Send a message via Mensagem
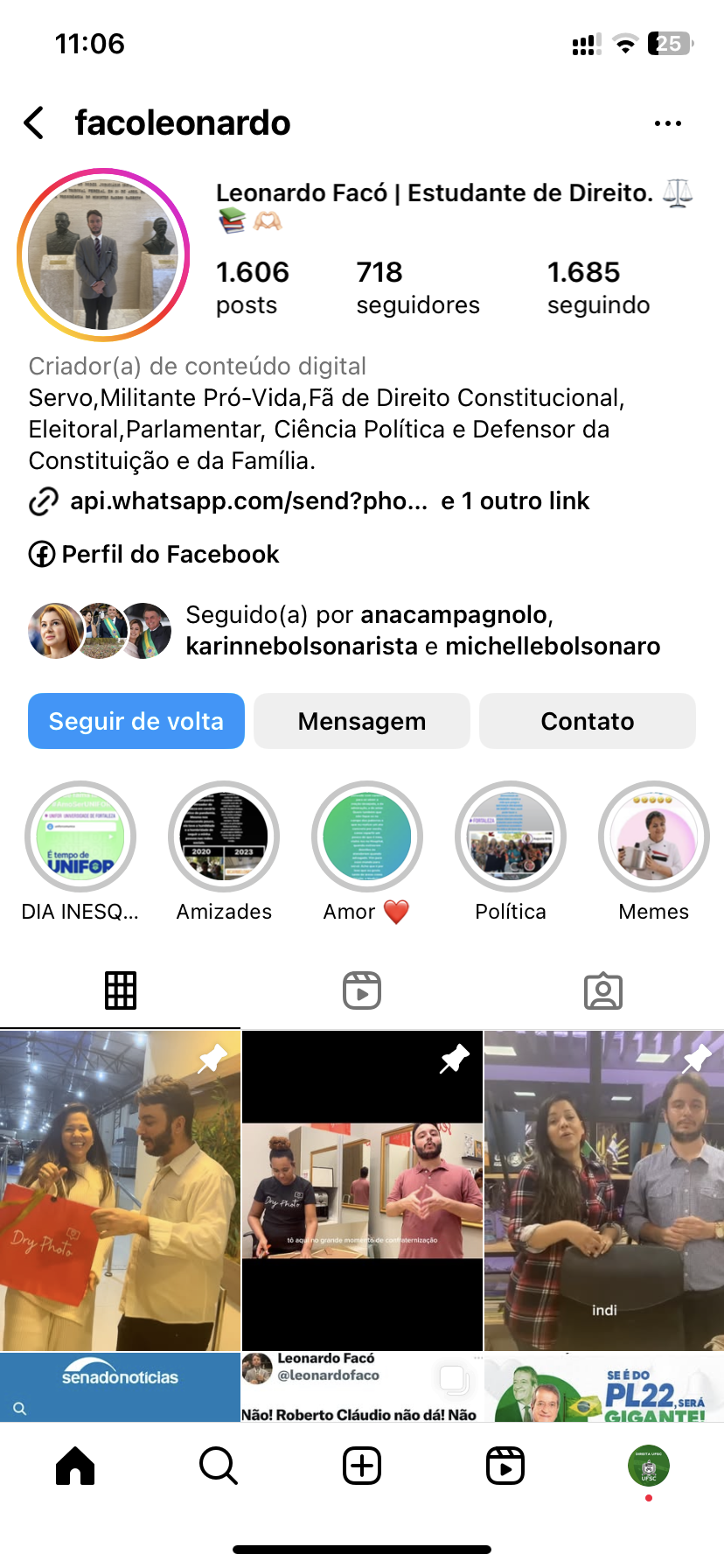This screenshot has width=724, height=1568. click(x=362, y=721)
